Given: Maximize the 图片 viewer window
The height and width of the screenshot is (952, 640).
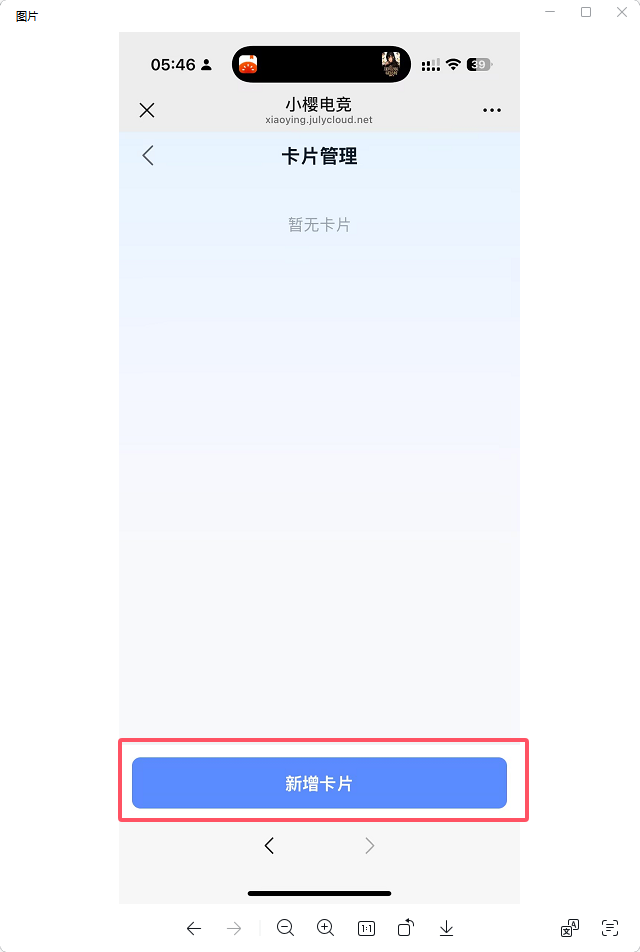Looking at the screenshot, I should [x=586, y=12].
